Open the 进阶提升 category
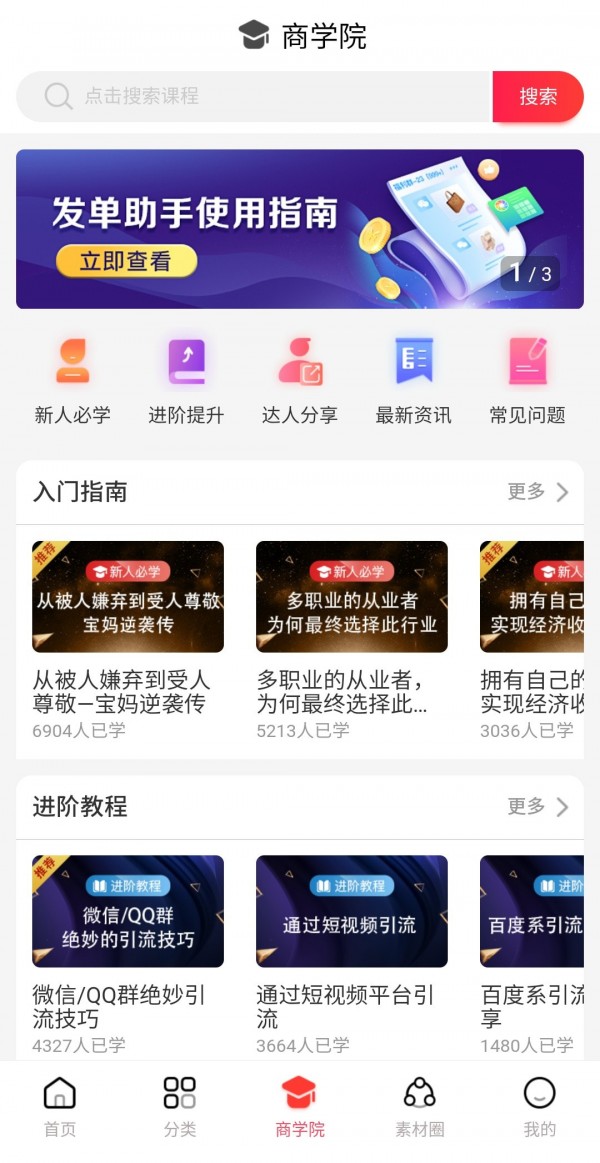 [x=186, y=381]
